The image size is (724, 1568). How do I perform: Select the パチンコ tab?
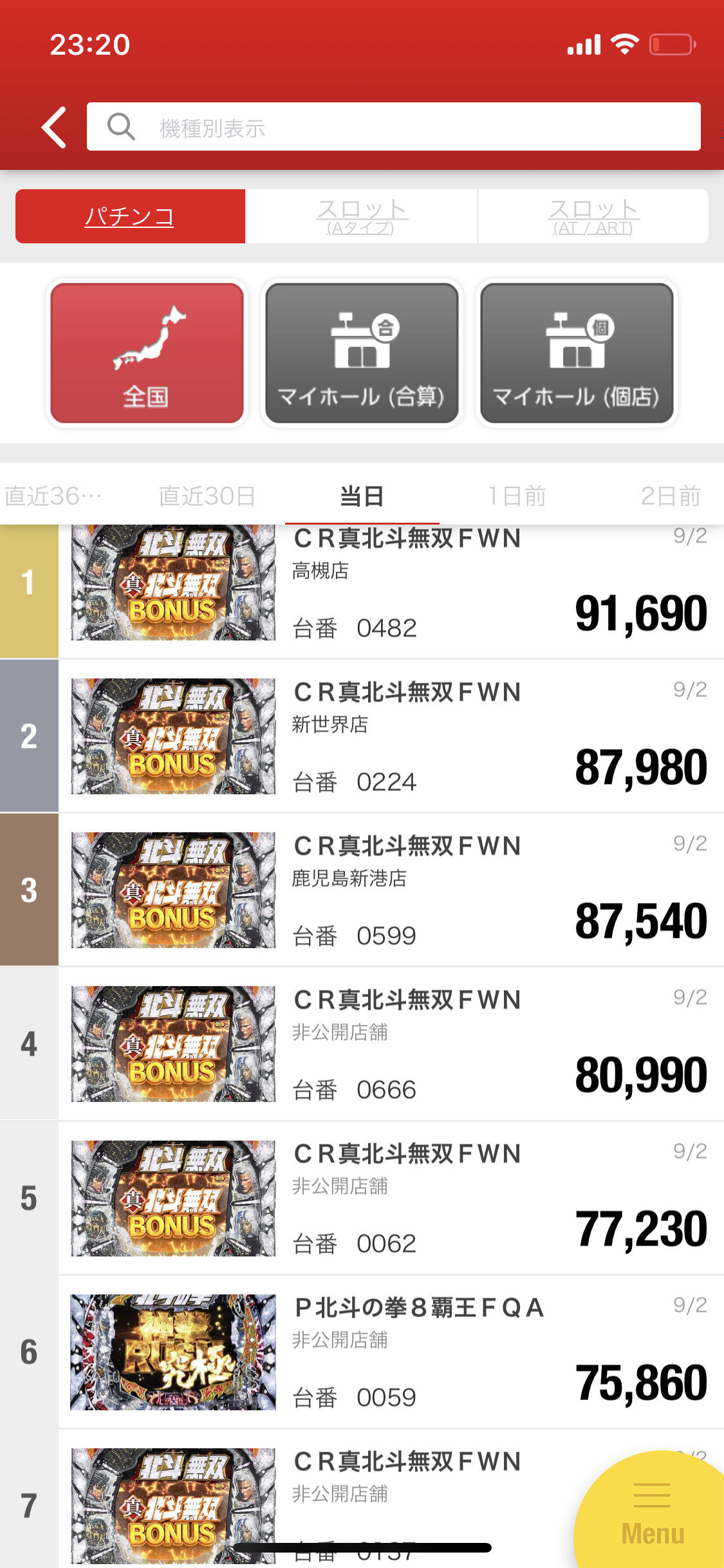(130, 216)
